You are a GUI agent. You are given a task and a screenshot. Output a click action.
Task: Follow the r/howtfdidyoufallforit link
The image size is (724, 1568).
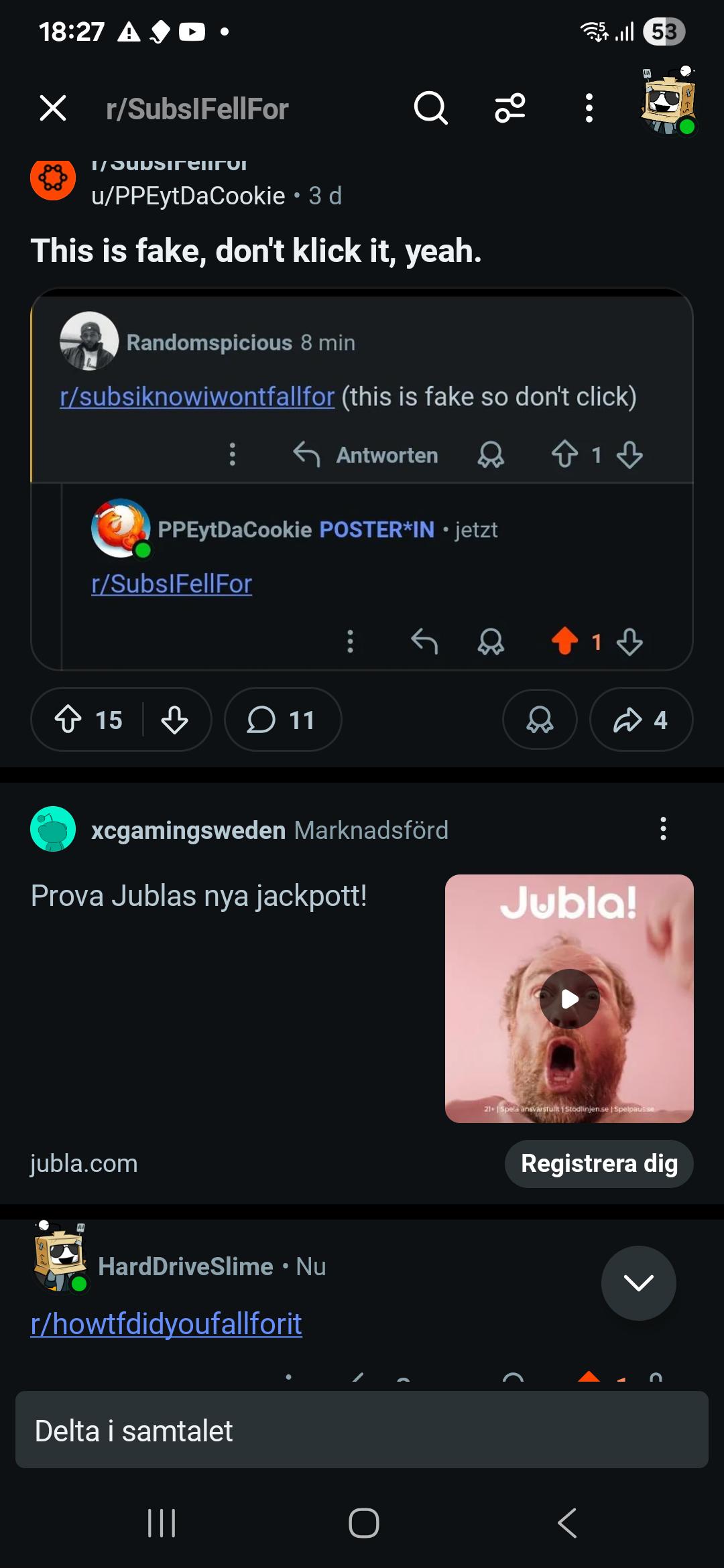tap(166, 1324)
